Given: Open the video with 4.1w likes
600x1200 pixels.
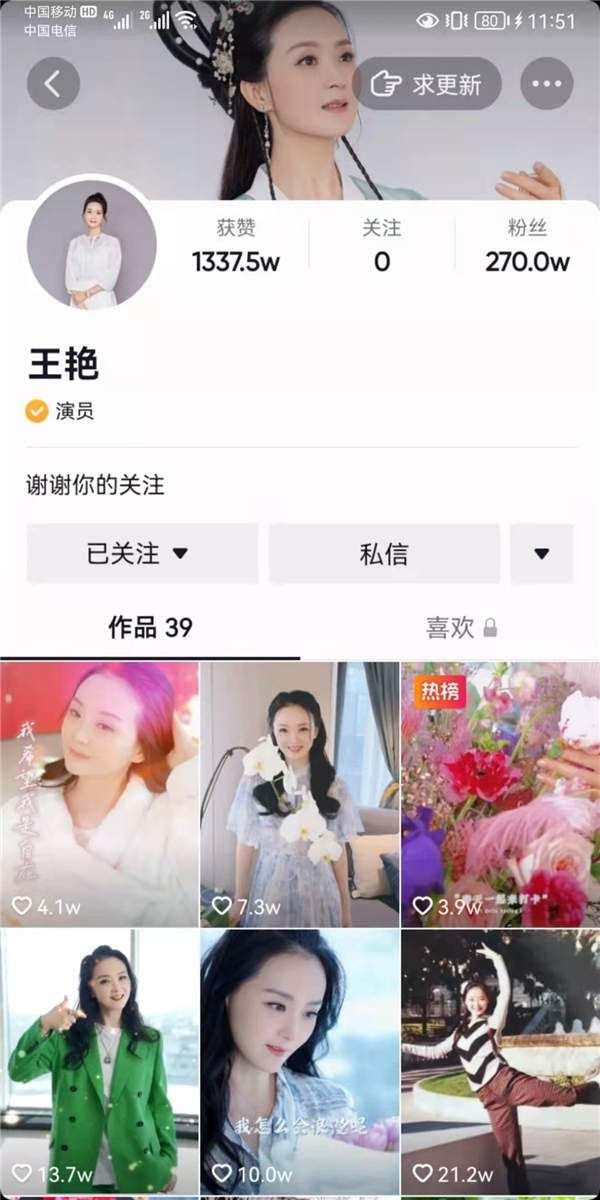Looking at the screenshot, I should tap(99, 793).
